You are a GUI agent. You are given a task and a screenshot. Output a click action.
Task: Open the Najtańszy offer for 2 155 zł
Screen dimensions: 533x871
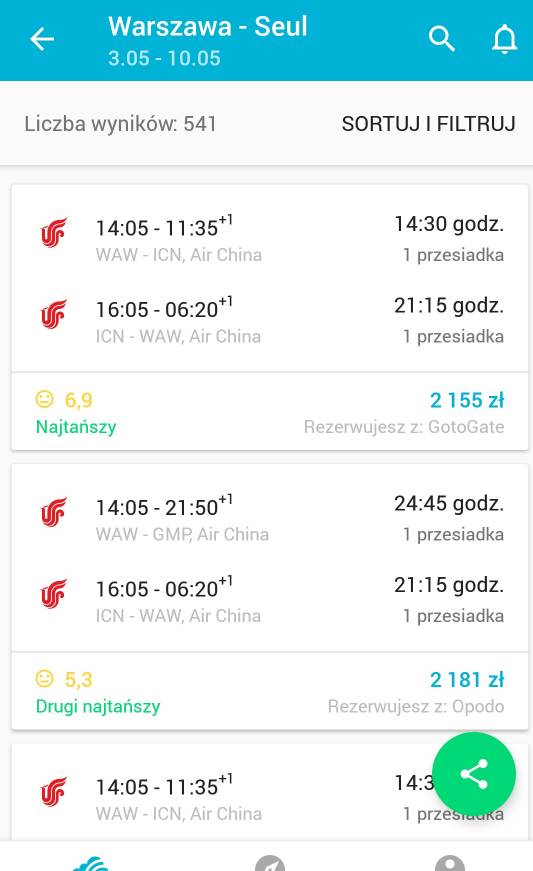click(x=270, y=317)
